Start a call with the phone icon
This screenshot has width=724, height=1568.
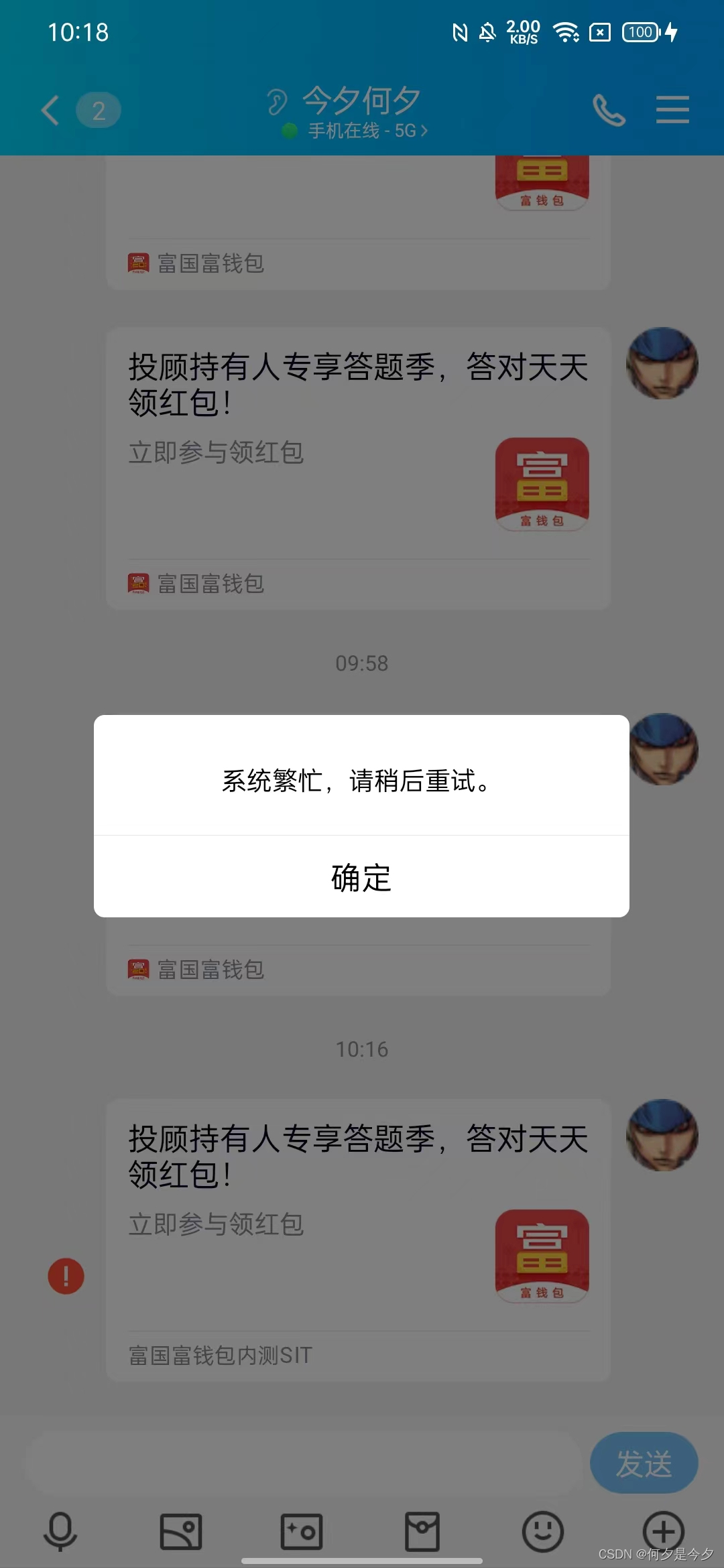(609, 109)
